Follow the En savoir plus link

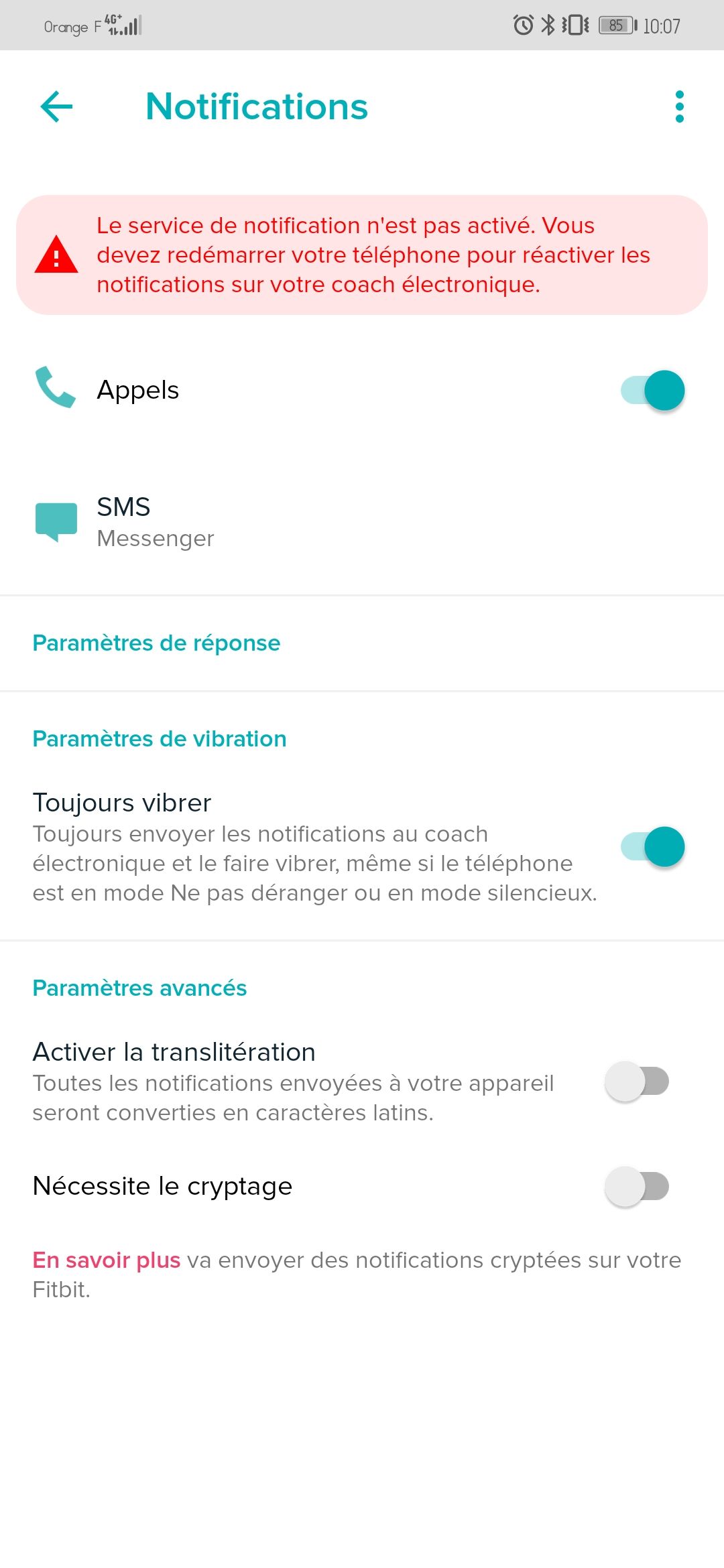pyautogui.click(x=107, y=1260)
